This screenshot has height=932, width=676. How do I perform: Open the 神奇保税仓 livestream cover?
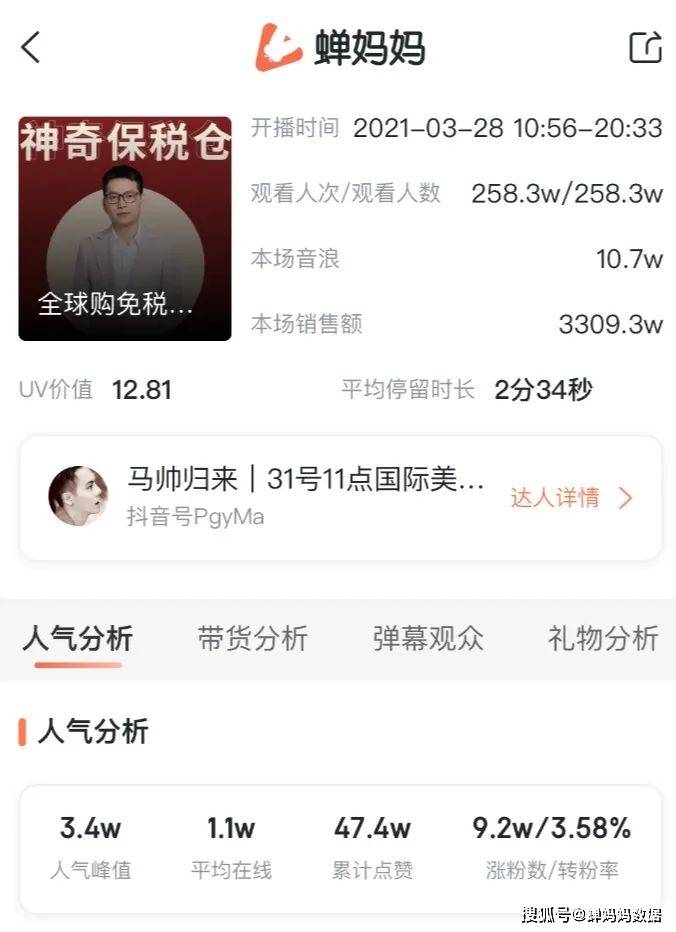pos(125,229)
